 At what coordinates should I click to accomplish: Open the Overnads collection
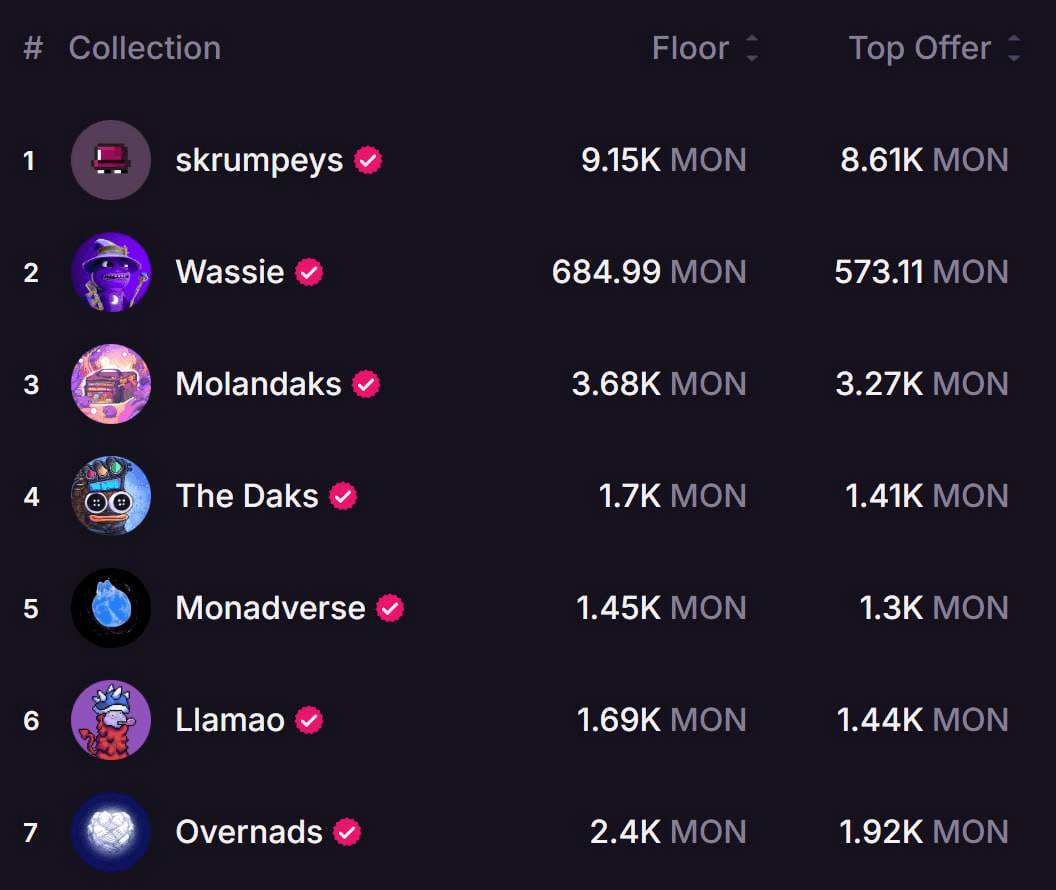(x=249, y=832)
